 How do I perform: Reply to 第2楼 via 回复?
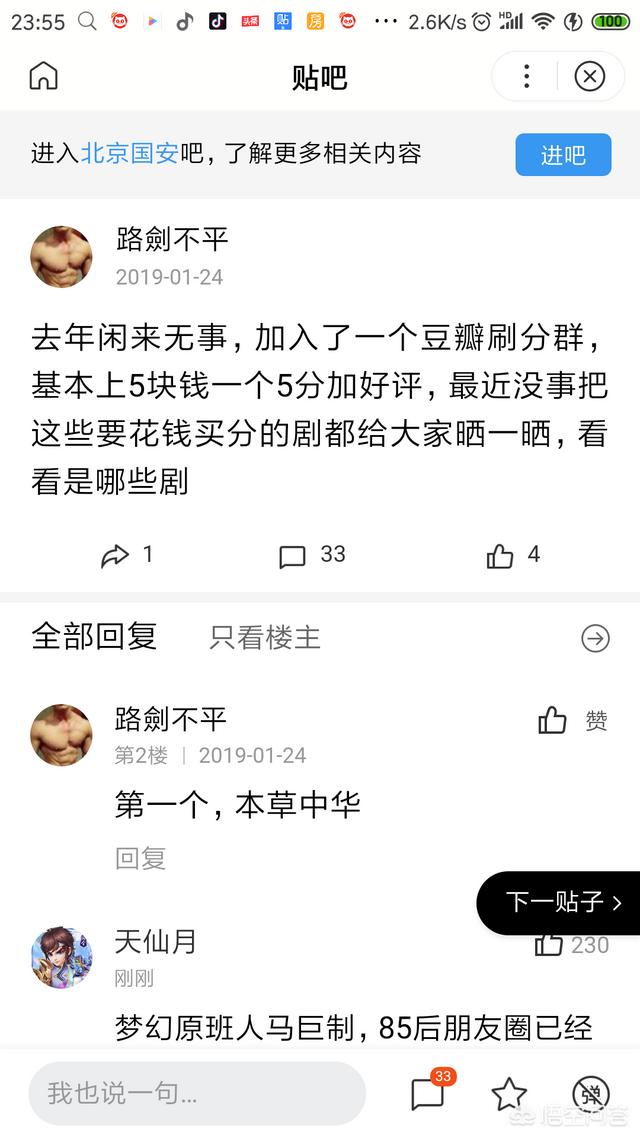click(140, 859)
